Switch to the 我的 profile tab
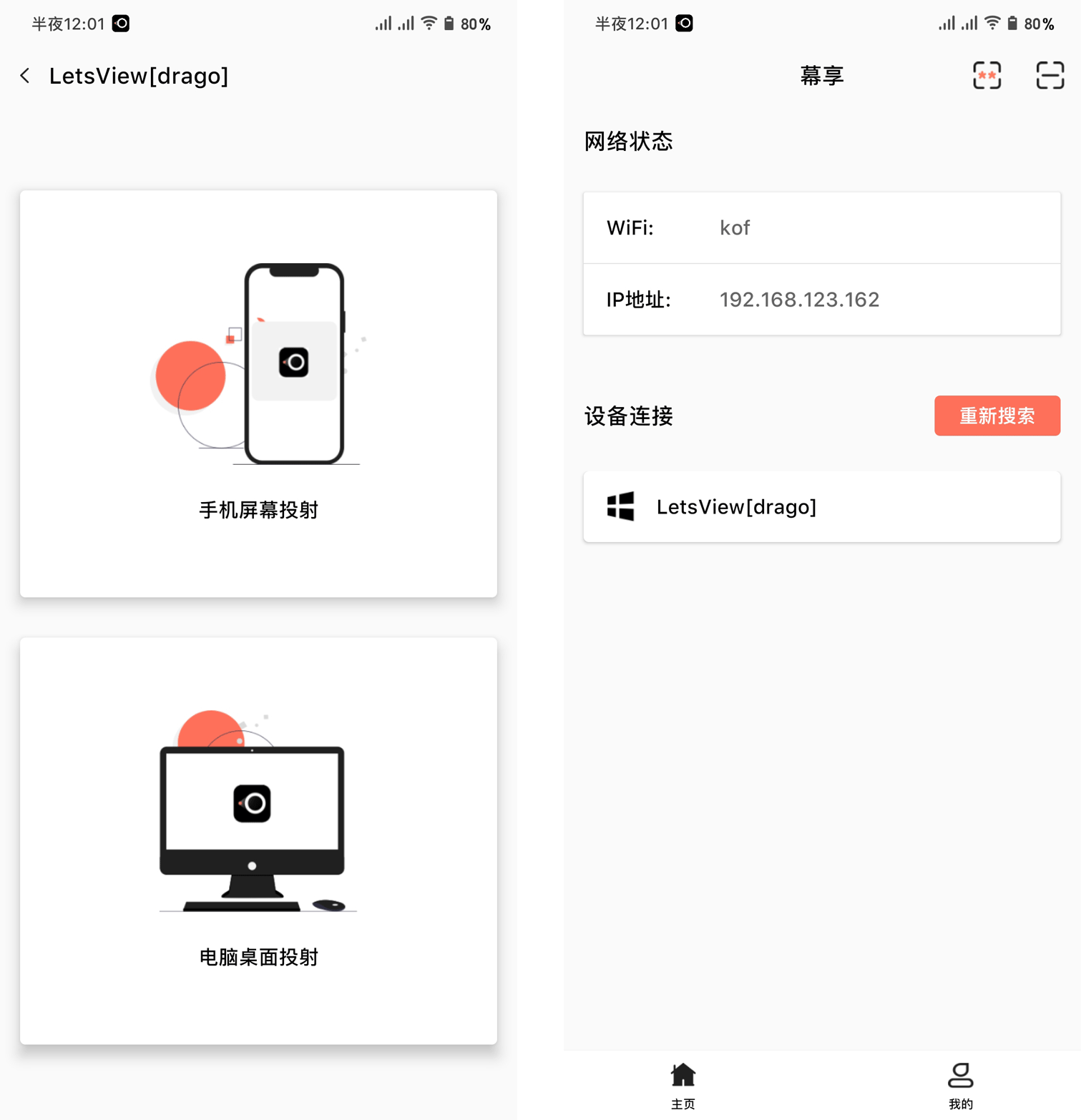Image resolution: width=1081 pixels, height=1120 pixels. [960, 1085]
